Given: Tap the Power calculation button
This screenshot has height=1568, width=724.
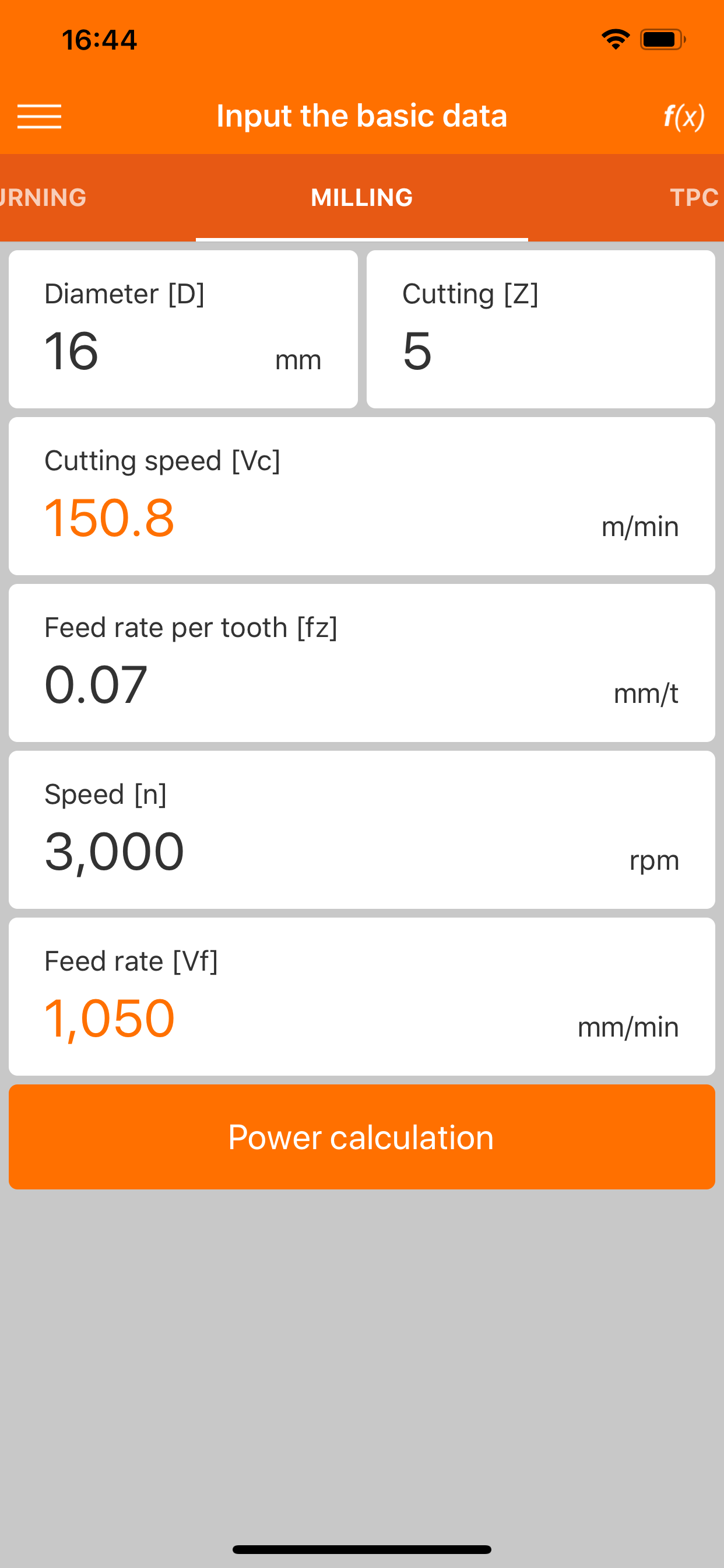Looking at the screenshot, I should tap(362, 1136).
